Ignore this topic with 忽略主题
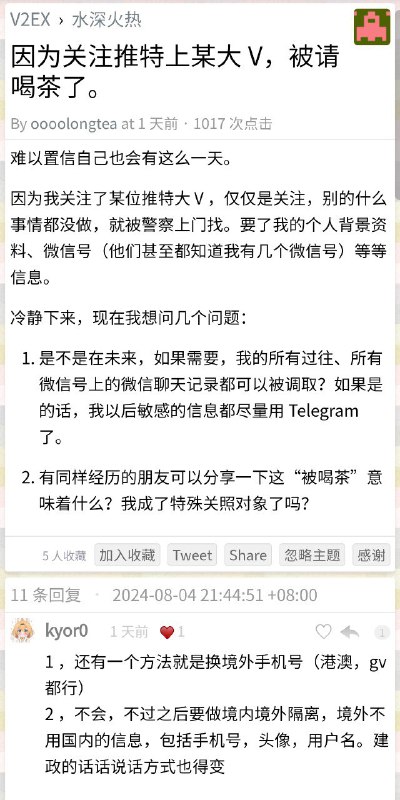This screenshot has height=800, width=400. point(312,555)
